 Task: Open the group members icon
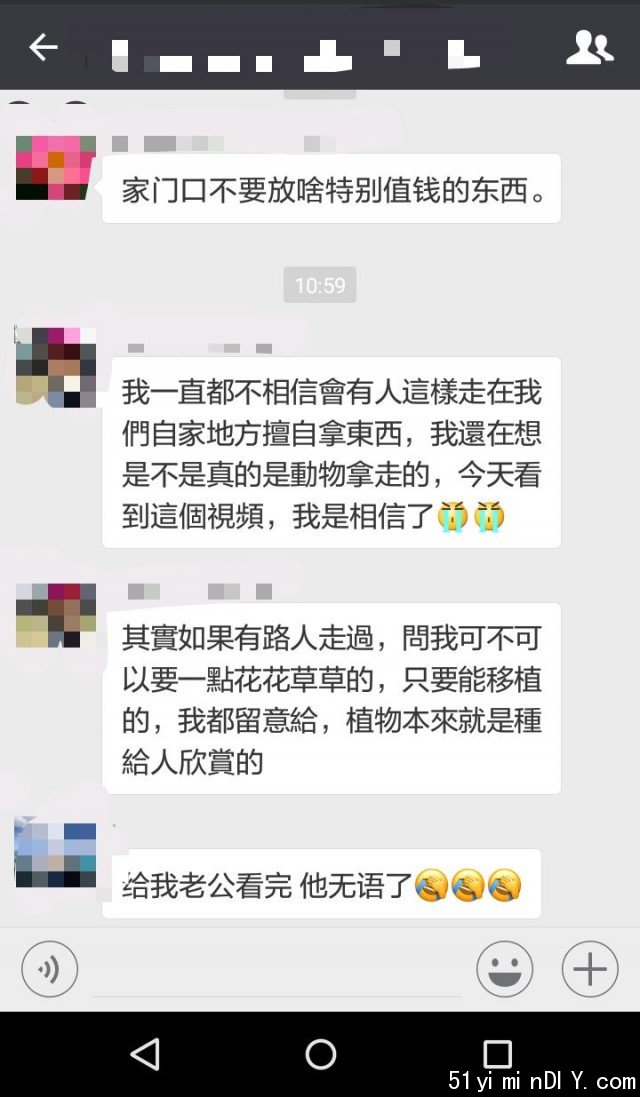590,48
